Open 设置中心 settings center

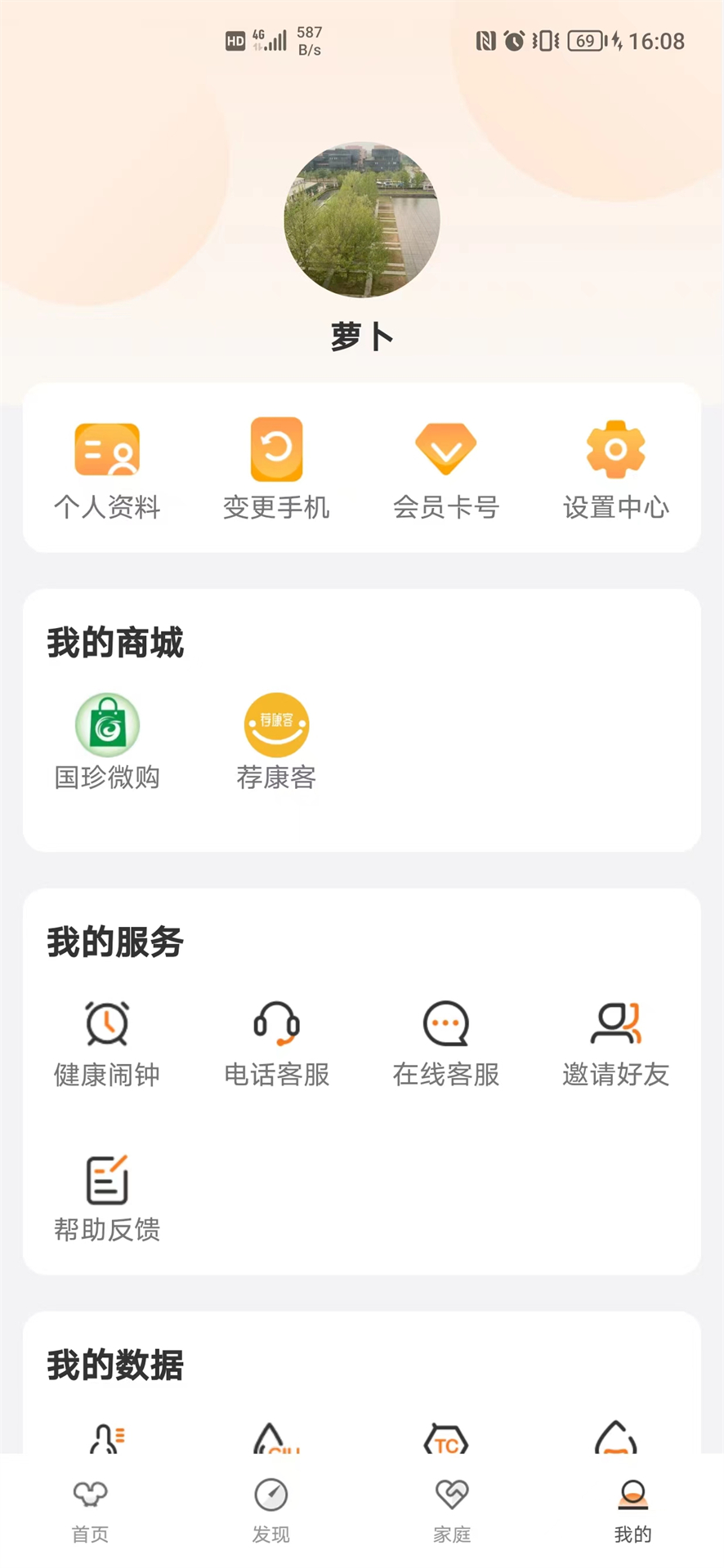tap(615, 470)
